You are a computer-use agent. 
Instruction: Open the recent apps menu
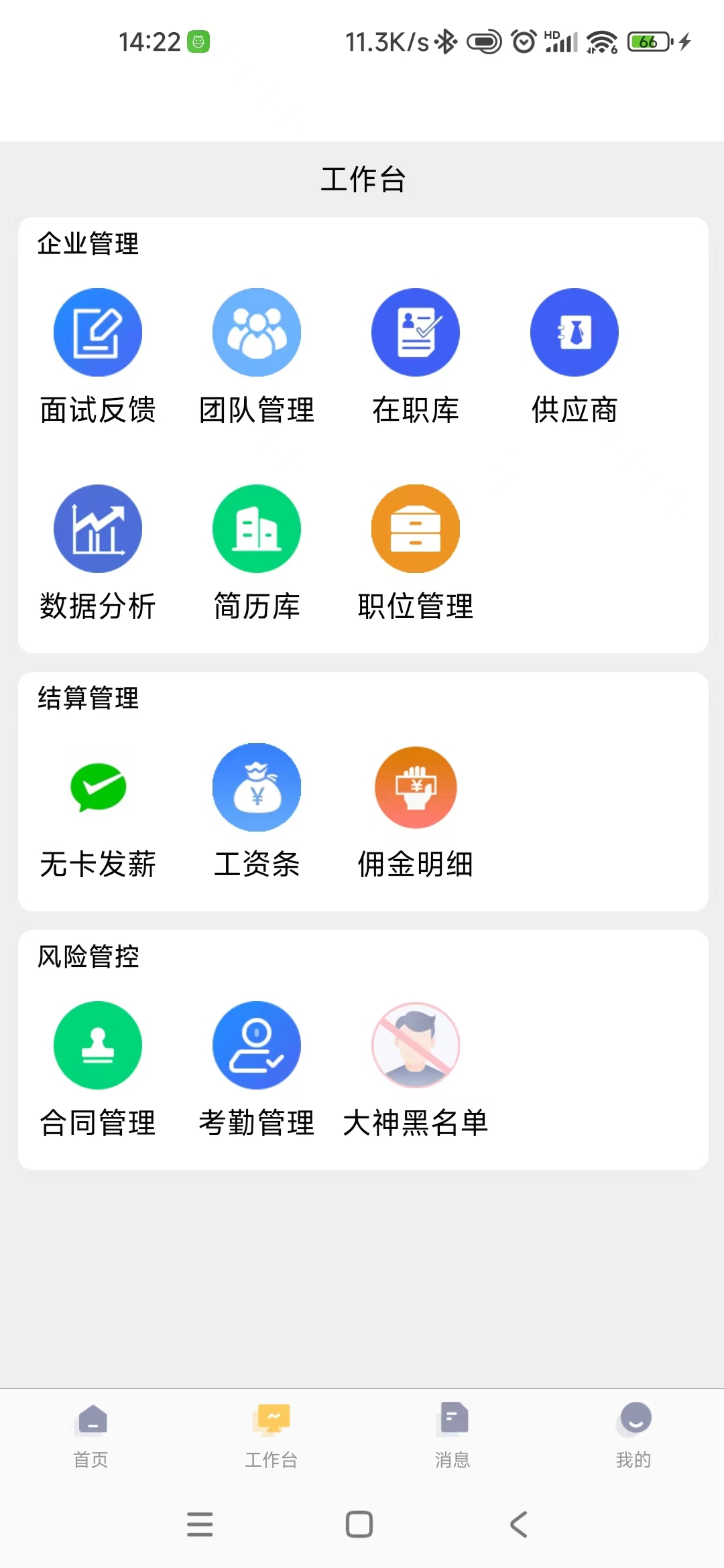point(200,1524)
